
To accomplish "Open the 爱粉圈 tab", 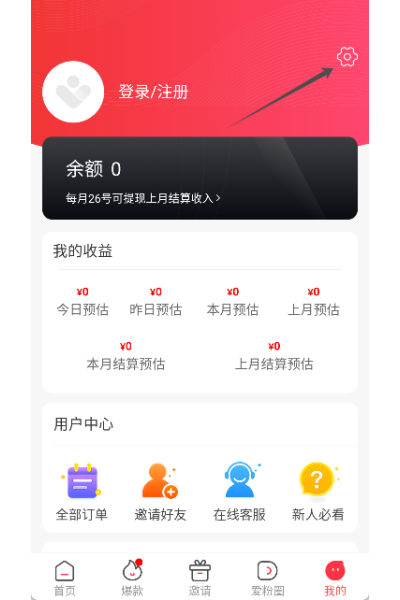I will pos(268,578).
